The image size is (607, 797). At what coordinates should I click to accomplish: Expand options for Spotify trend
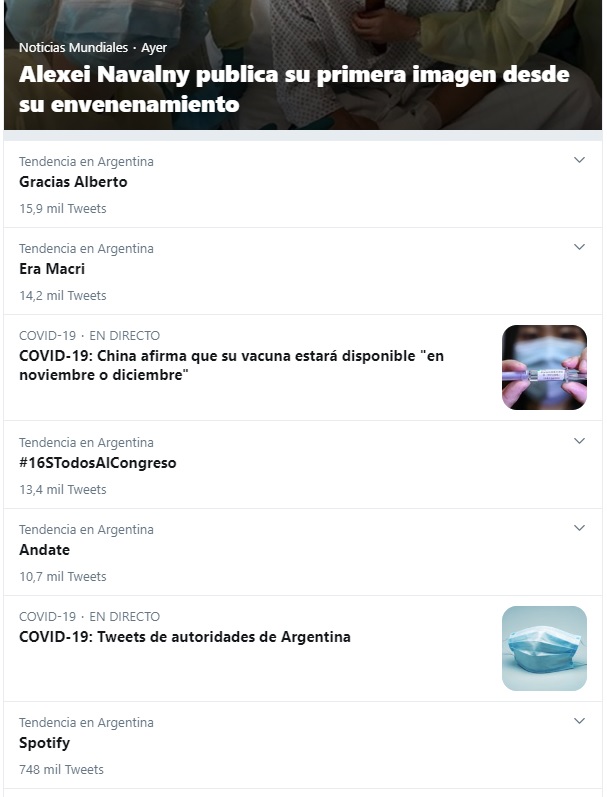(579, 721)
